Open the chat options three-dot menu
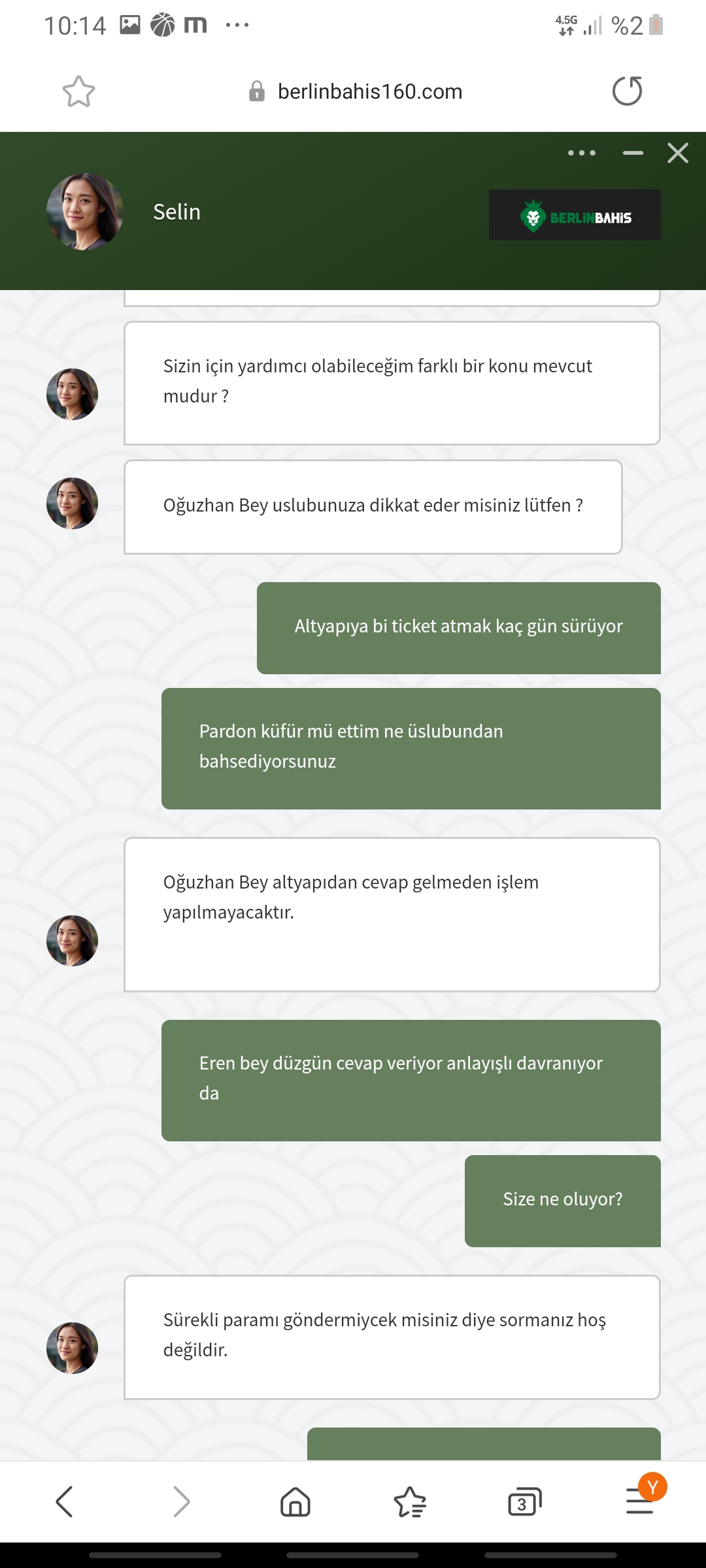 pos(582,153)
